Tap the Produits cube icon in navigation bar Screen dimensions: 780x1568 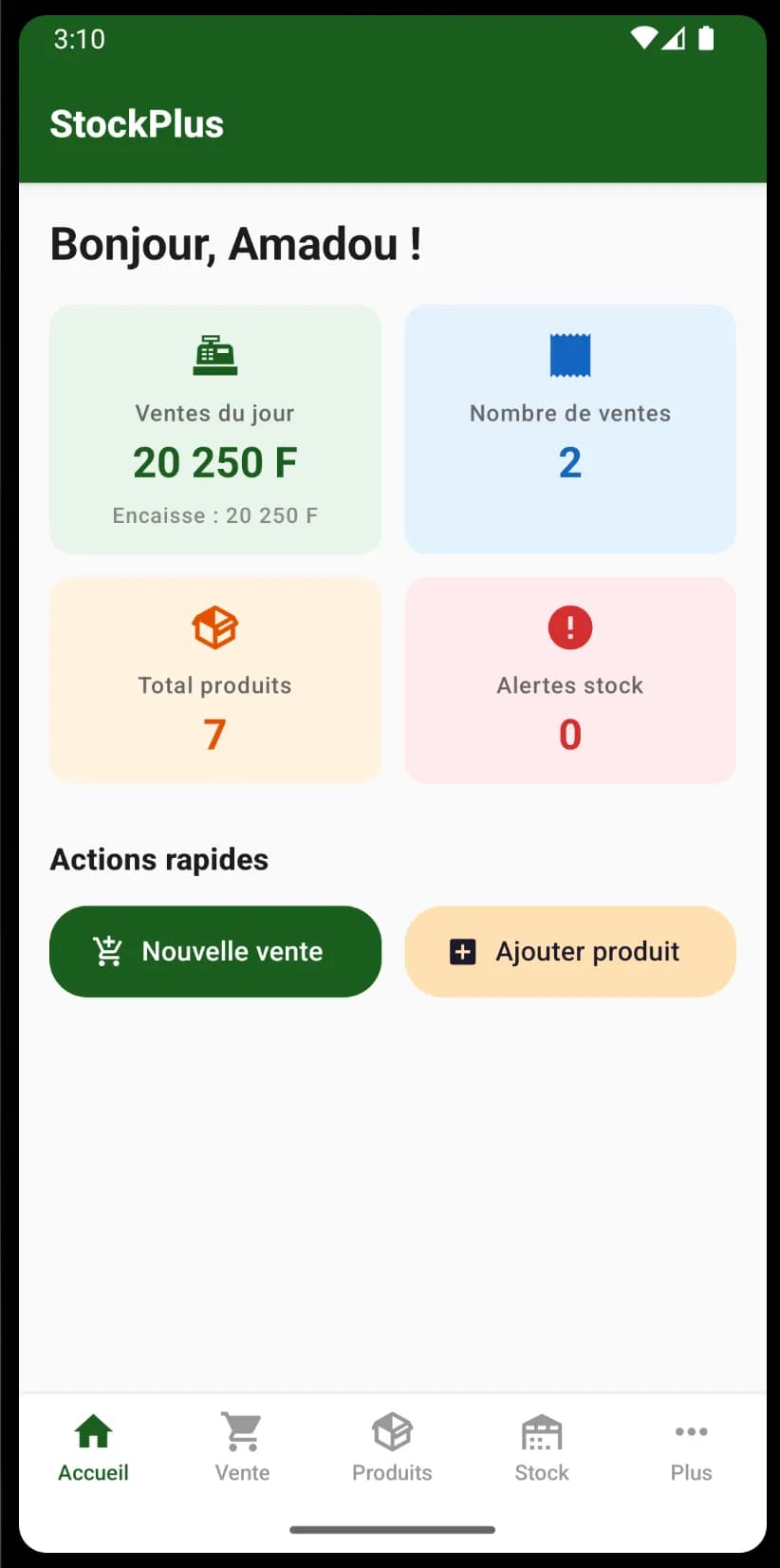point(392,1428)
